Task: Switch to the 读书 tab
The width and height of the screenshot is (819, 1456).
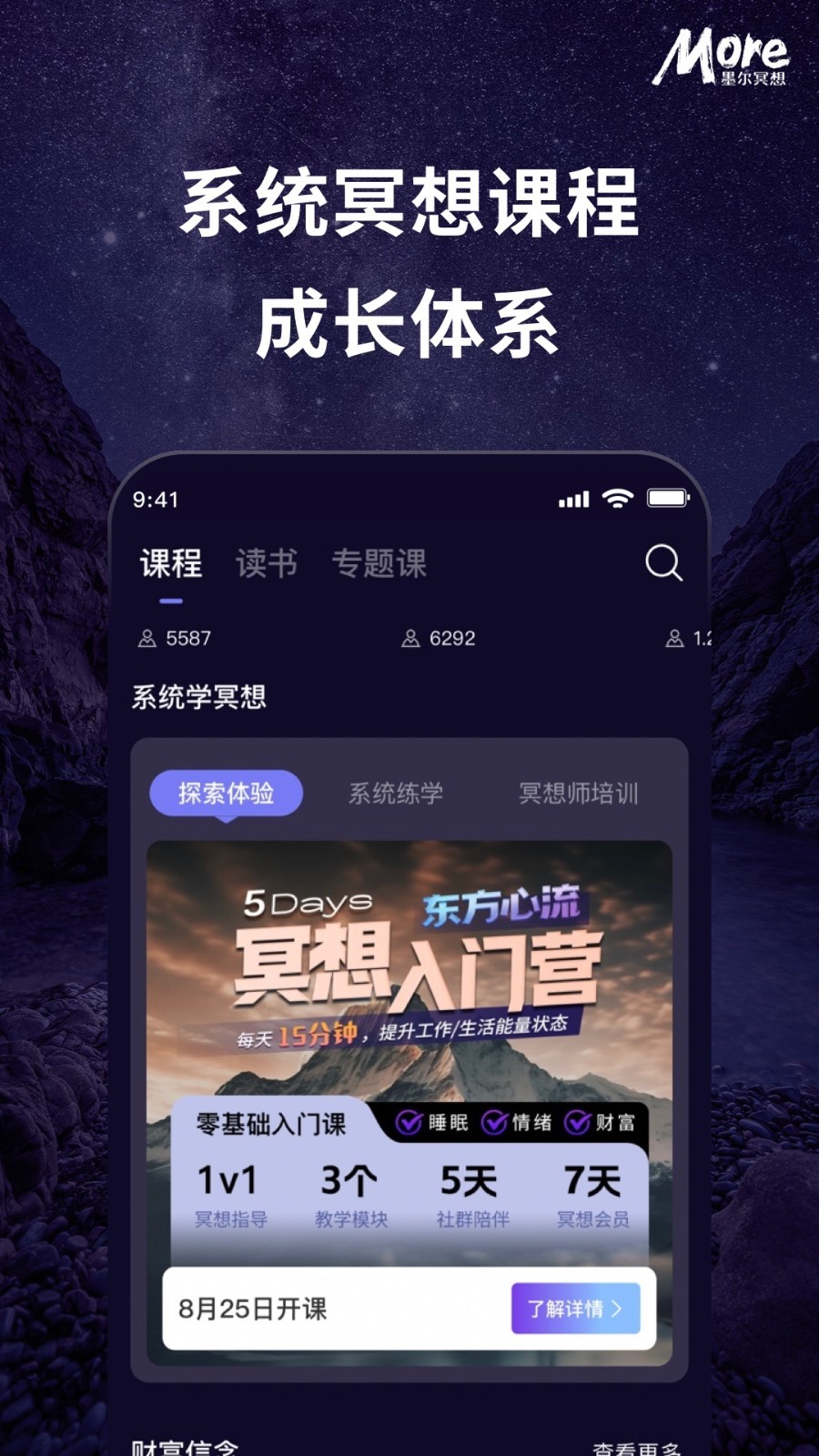Action: (x=265, y=562)
